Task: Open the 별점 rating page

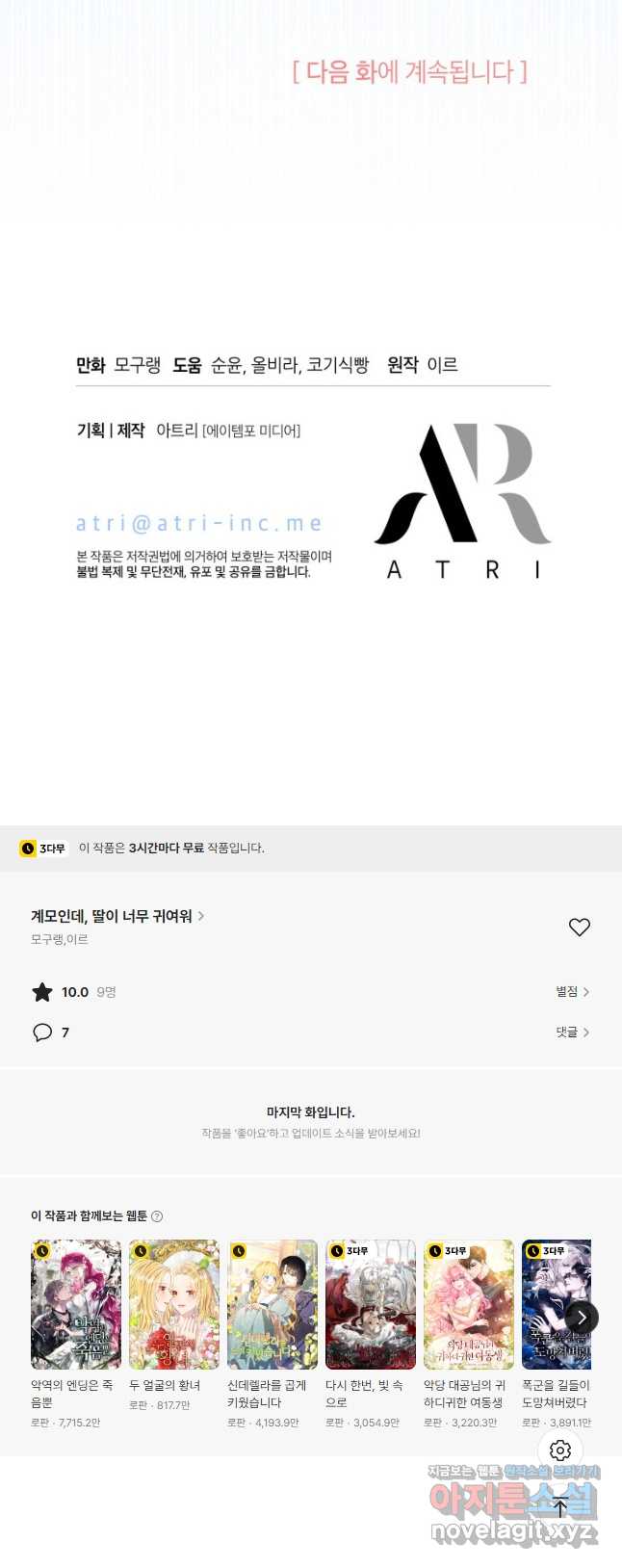Action: coord(572,991)
